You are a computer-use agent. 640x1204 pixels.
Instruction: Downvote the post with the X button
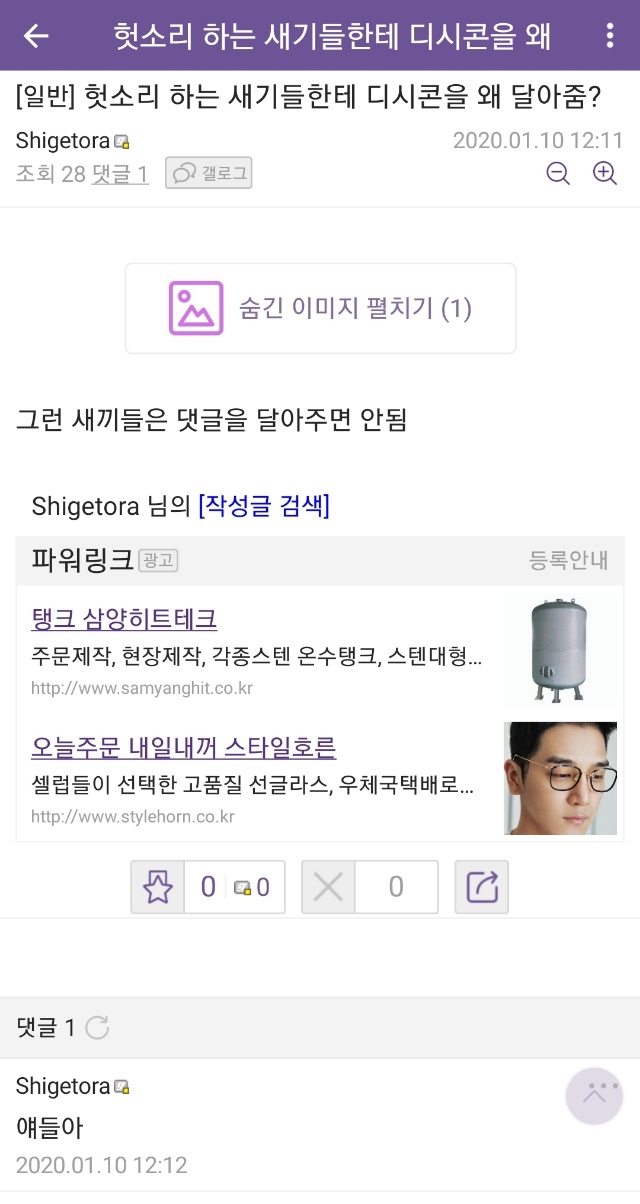point(328,887)
